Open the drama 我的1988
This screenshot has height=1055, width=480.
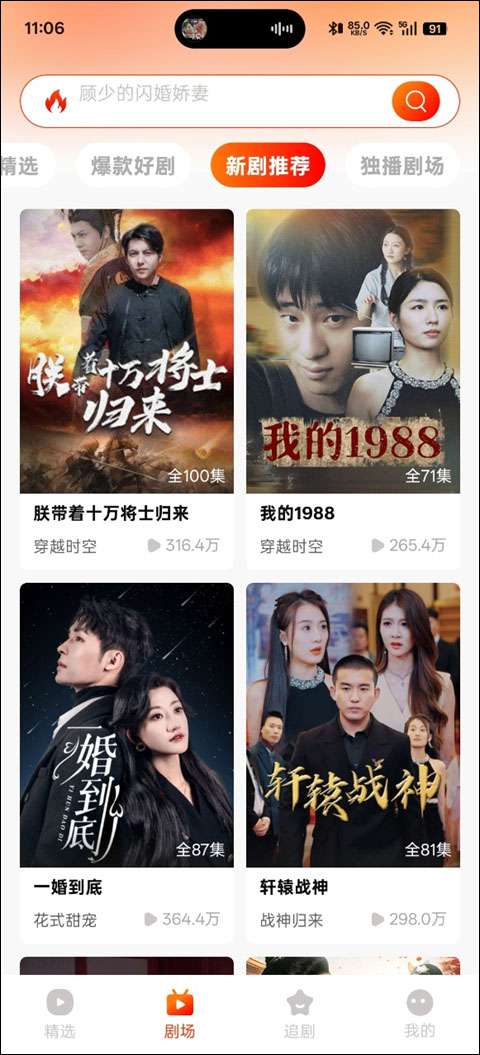[353, 389]
